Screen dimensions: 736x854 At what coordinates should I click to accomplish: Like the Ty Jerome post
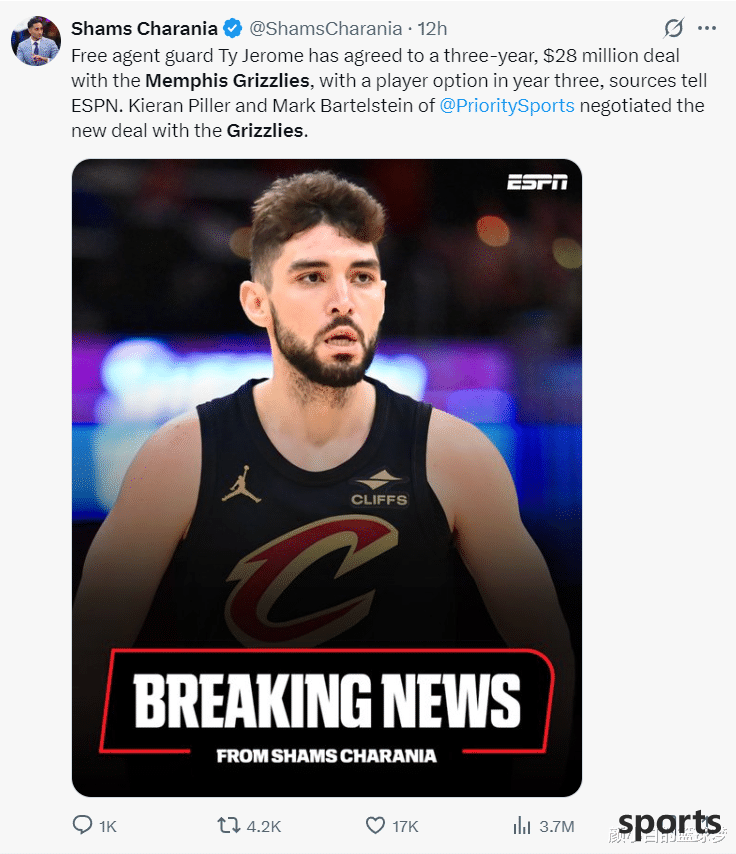point(376,826)
